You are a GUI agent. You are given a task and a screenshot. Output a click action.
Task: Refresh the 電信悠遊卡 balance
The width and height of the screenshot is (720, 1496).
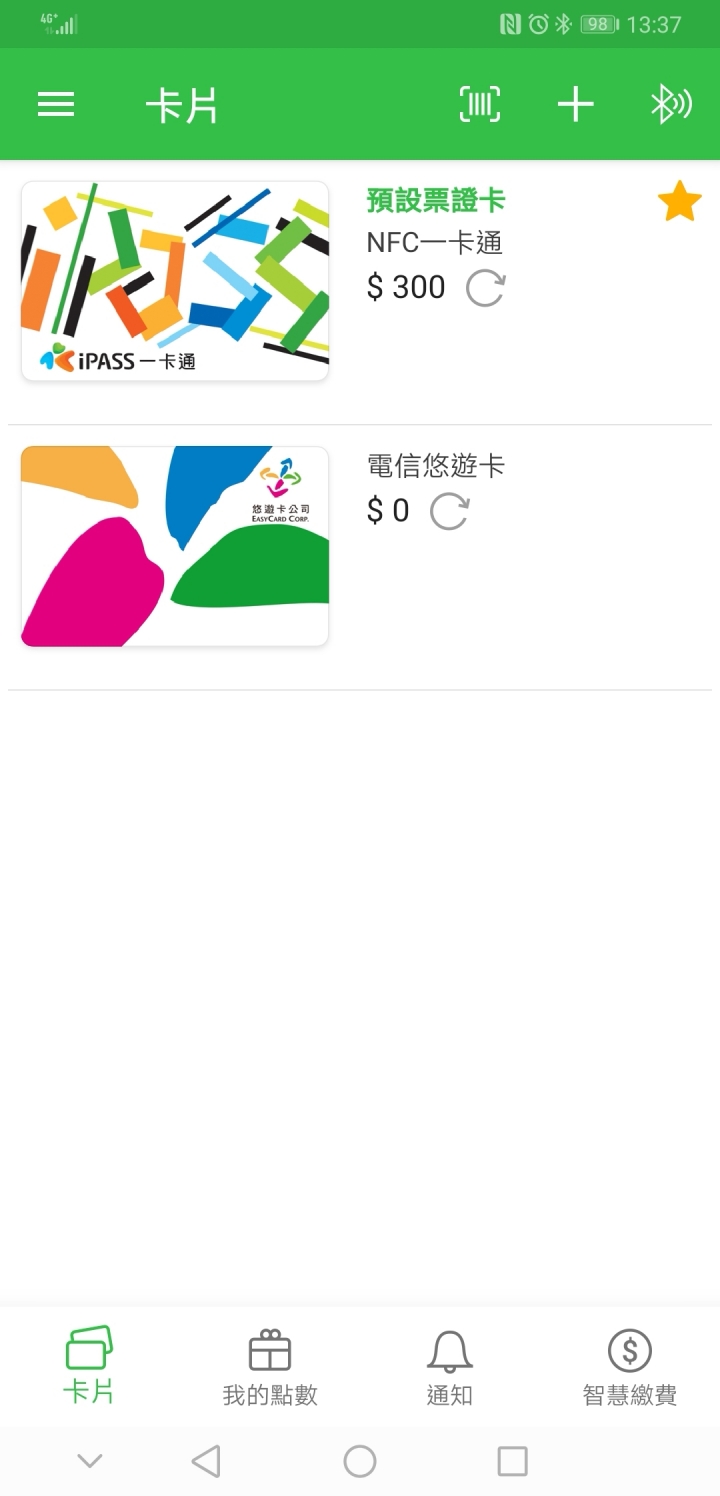coord(449,512)
